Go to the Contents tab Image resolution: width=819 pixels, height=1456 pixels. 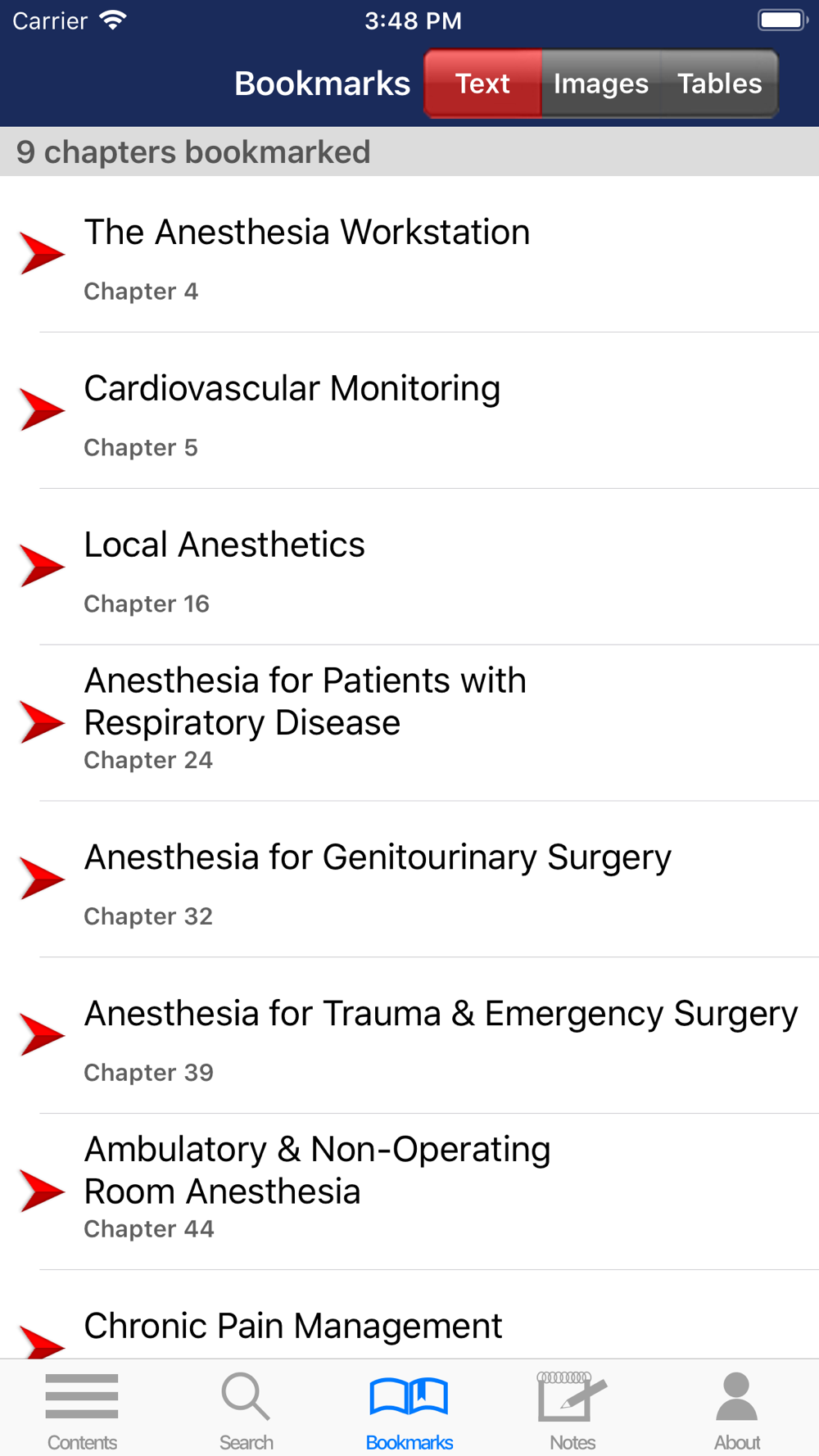82,1410
